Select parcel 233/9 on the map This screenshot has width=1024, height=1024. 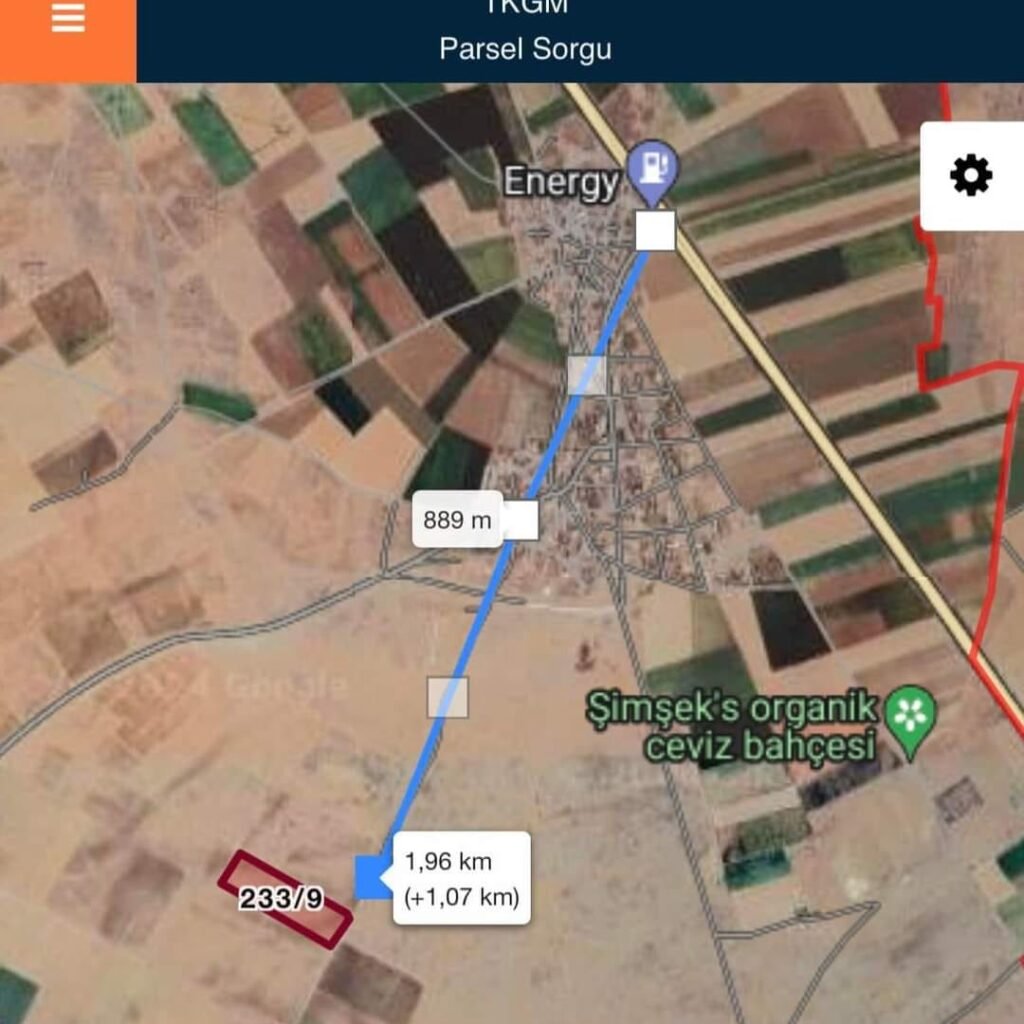[x=285, y=899]
